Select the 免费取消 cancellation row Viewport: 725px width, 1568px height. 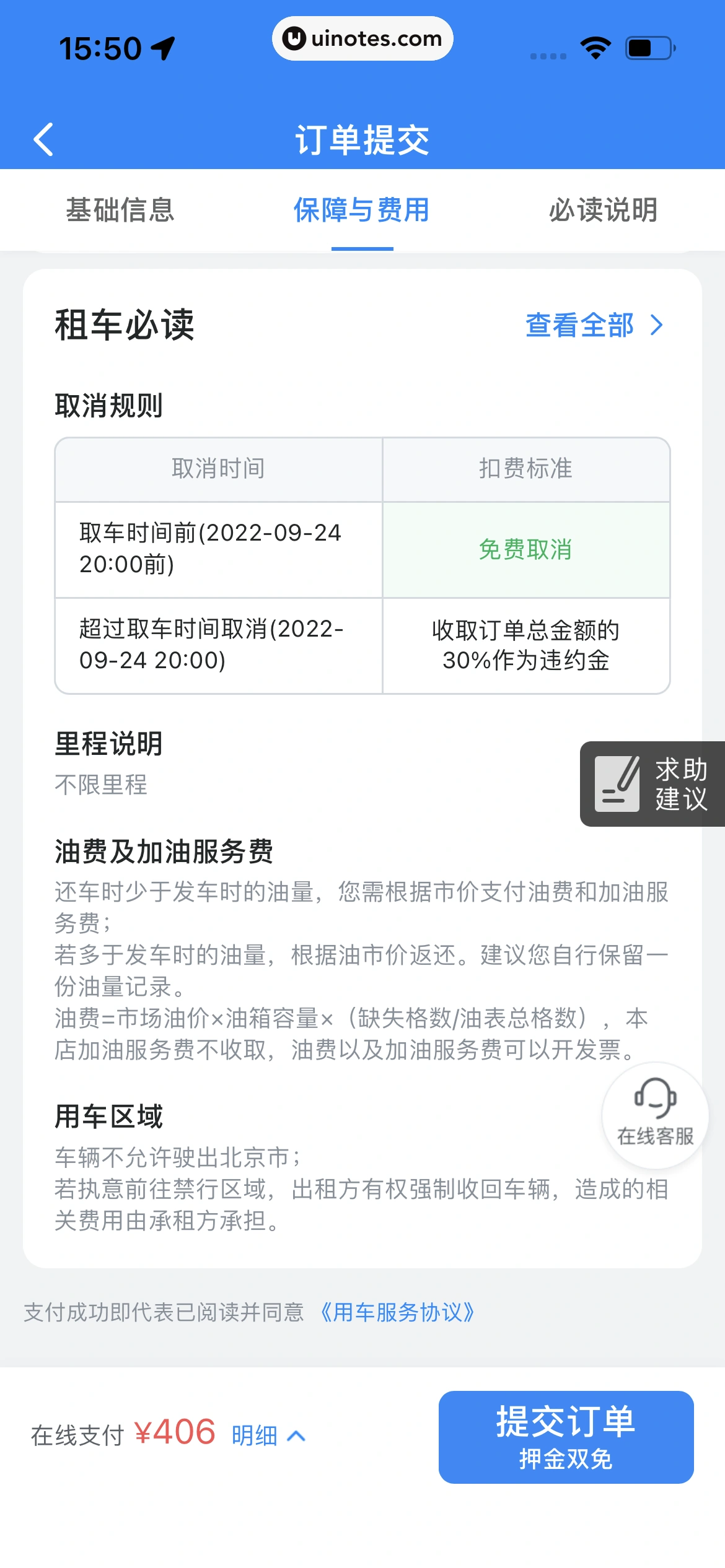click(527, 548)
